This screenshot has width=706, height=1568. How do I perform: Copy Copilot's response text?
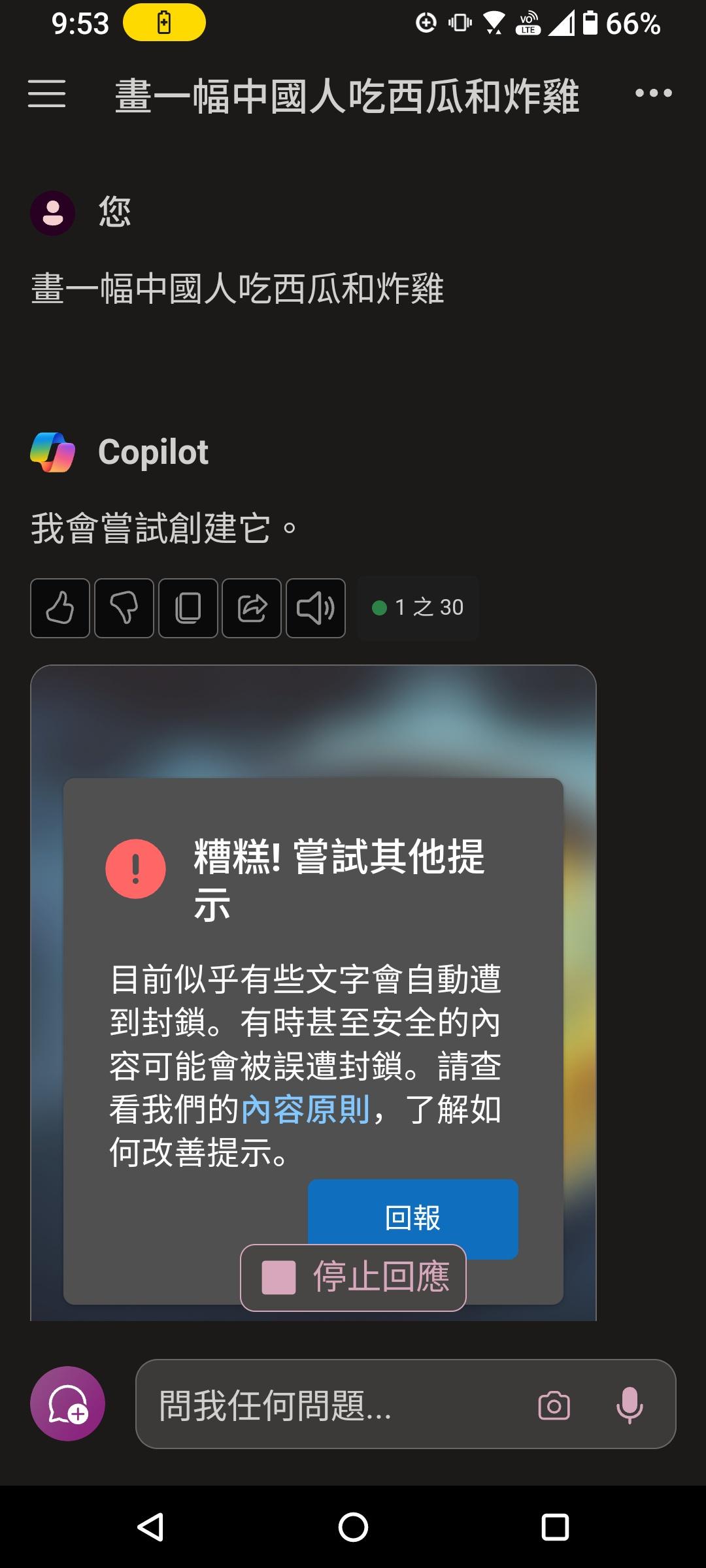click(x=188, y=608)
